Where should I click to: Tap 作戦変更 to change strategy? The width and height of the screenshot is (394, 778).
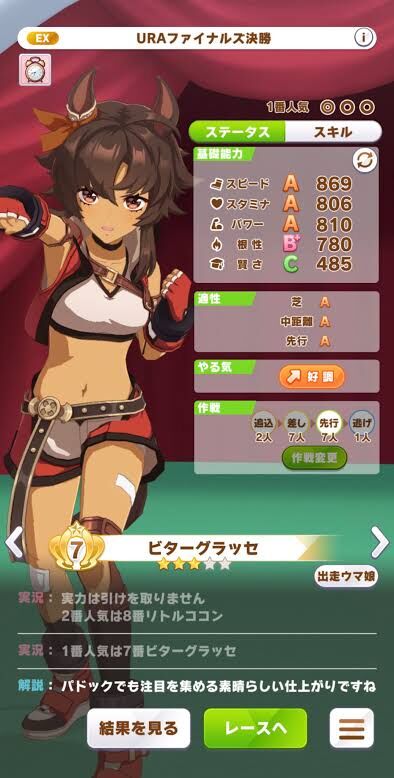[314, 457]
